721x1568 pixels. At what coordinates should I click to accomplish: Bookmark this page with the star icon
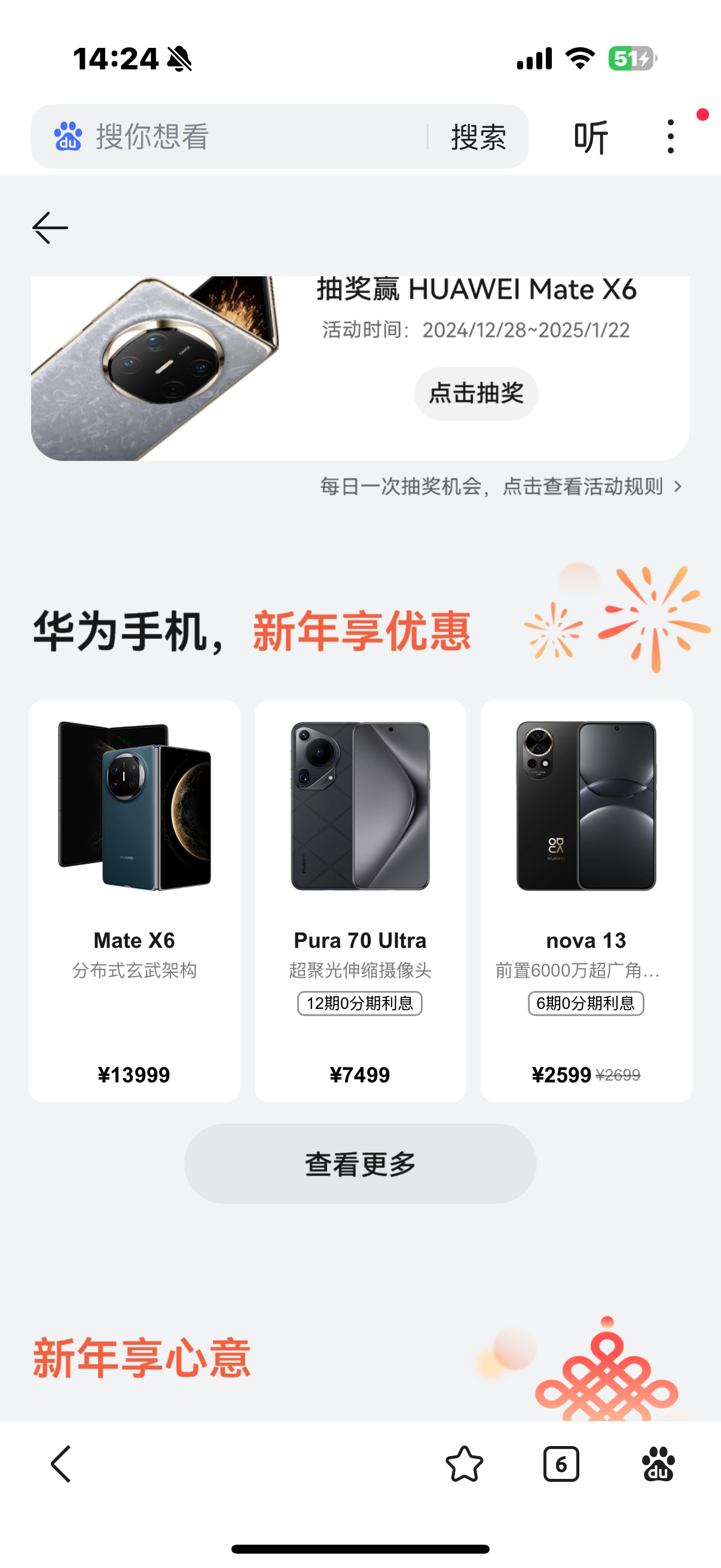465,1464
